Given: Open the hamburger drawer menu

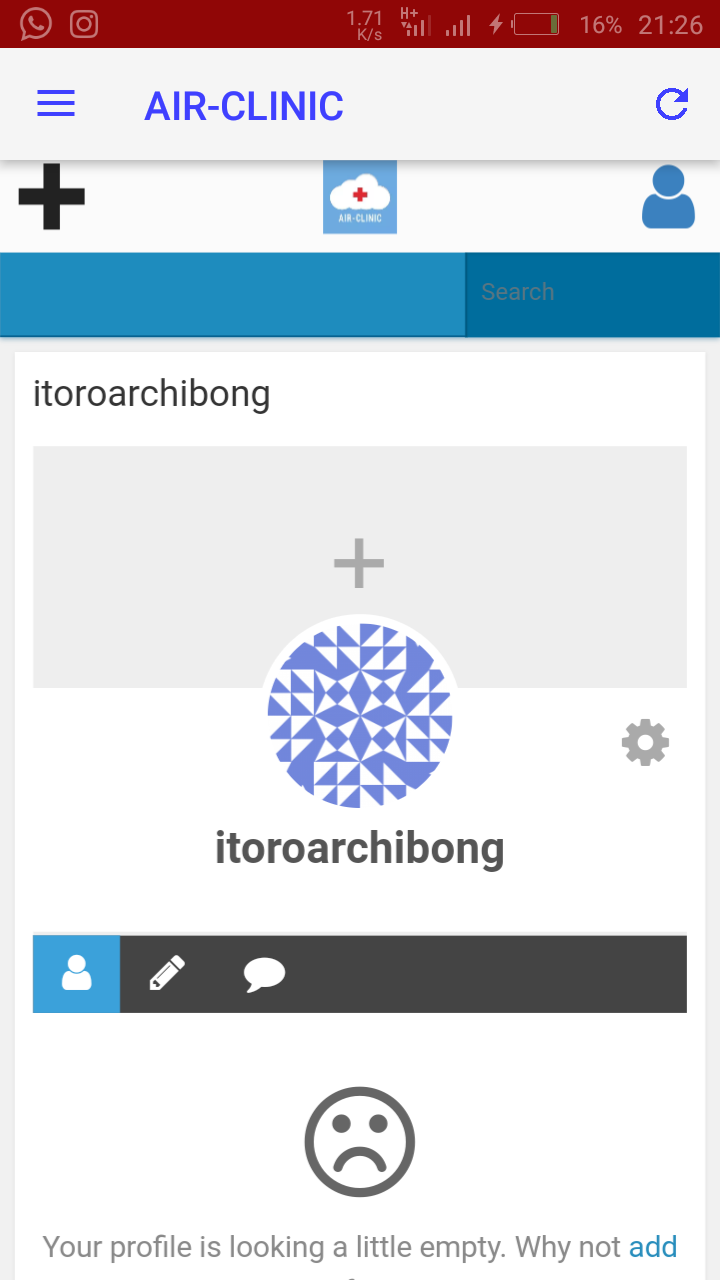Looking at the screenshot, I should 56,104.
